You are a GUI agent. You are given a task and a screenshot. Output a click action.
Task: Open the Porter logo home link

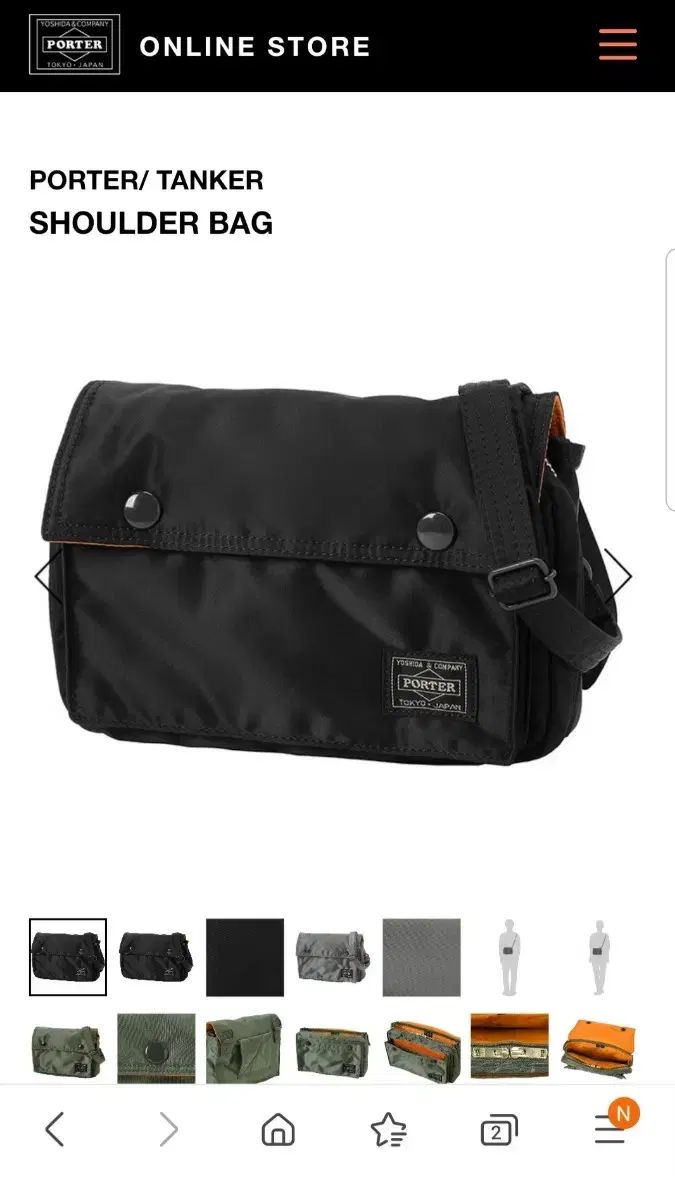tap(74, 45)
